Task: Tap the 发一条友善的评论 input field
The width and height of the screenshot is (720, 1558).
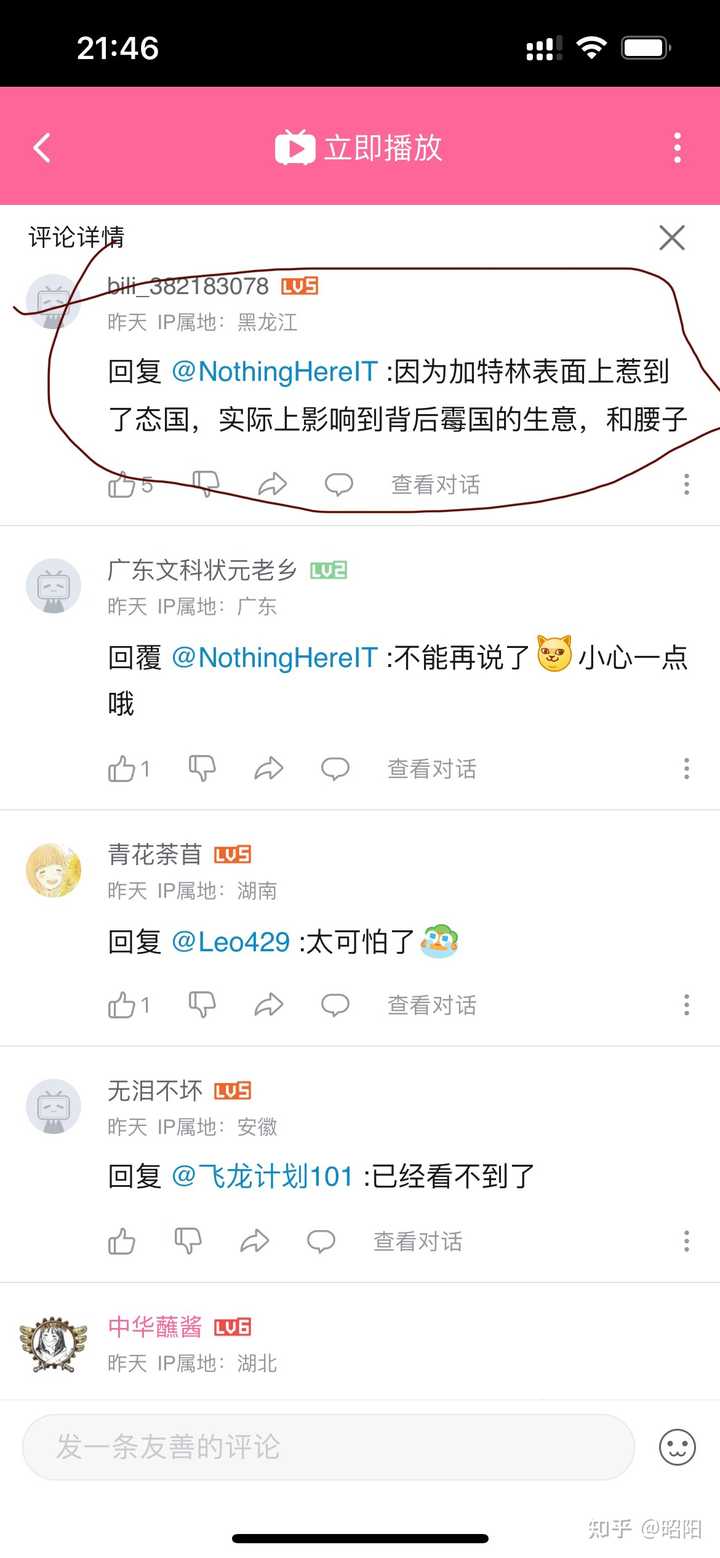Action: pyautogui.click(x=328, y=1447)
